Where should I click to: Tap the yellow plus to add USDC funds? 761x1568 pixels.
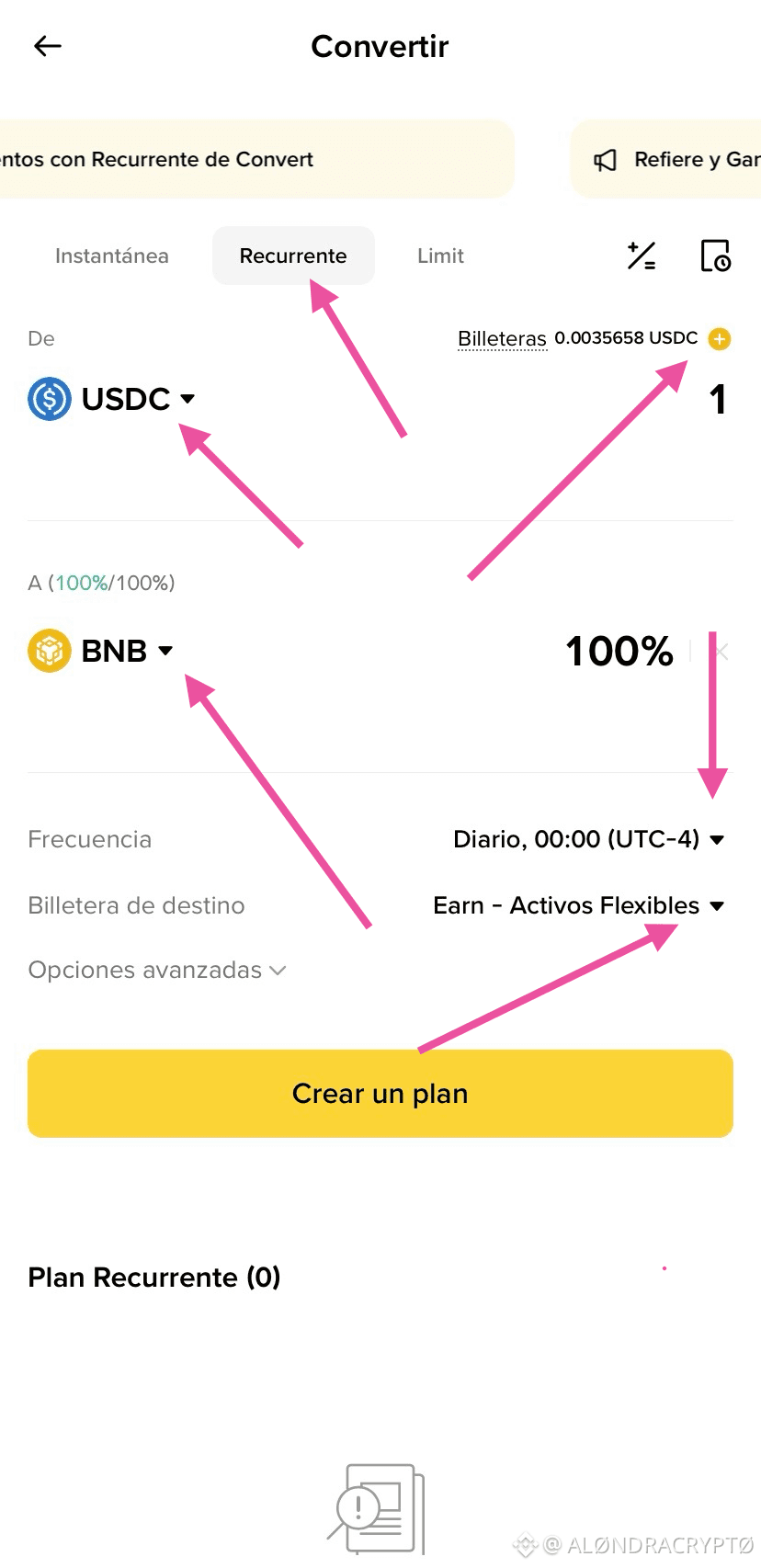720,338
